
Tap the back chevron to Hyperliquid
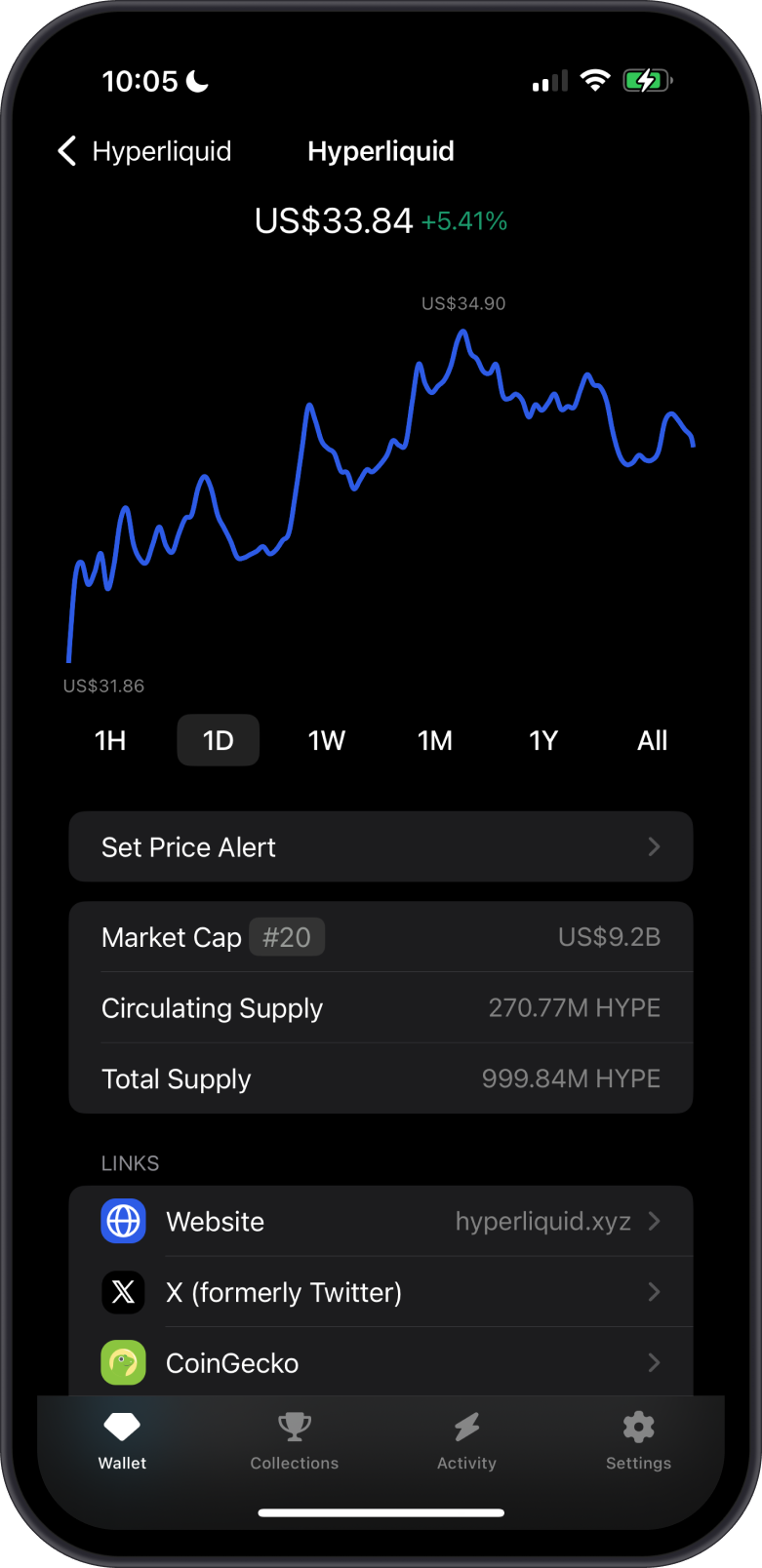coord(65,151)
